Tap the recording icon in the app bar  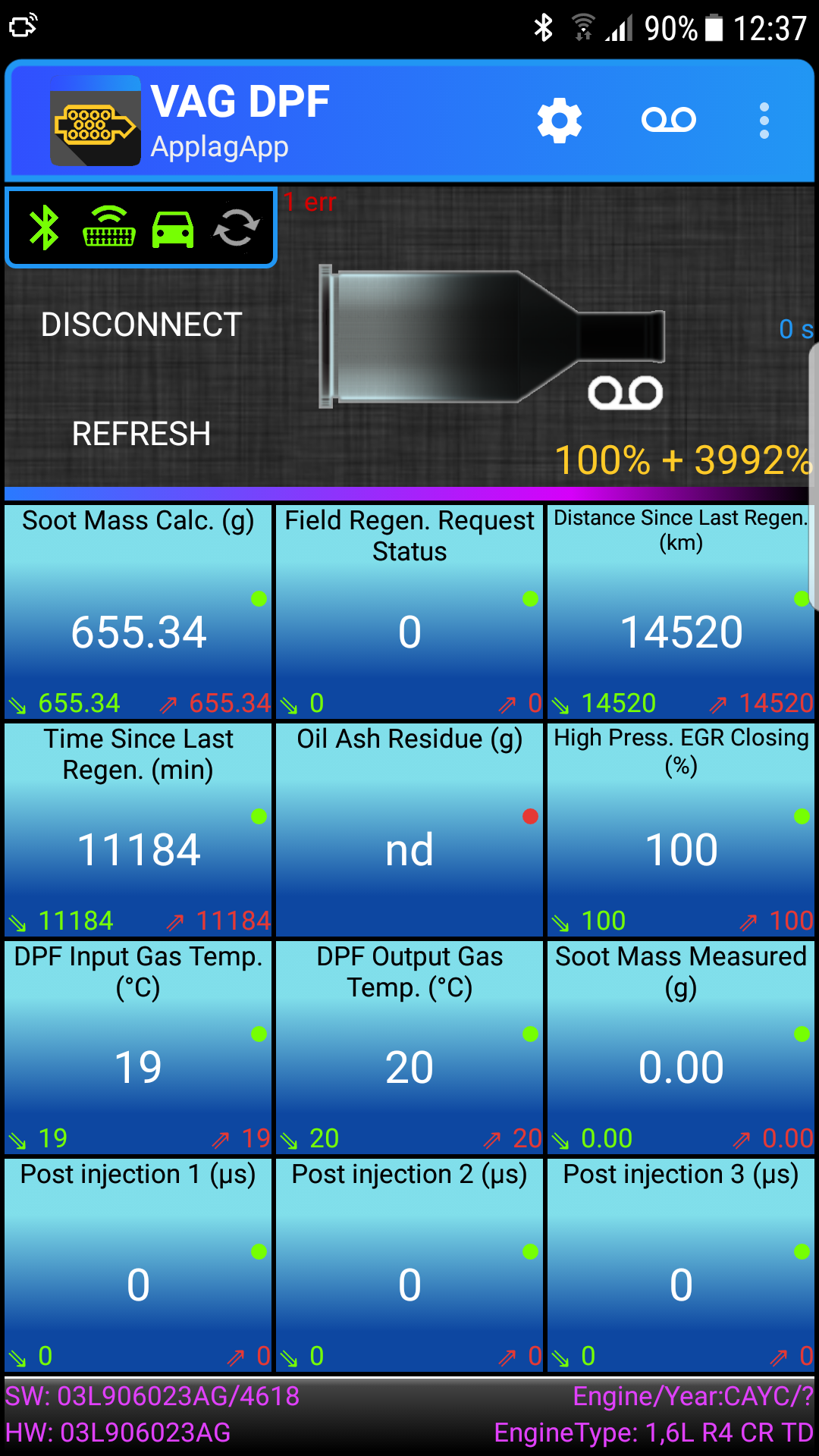pos(668,120)
